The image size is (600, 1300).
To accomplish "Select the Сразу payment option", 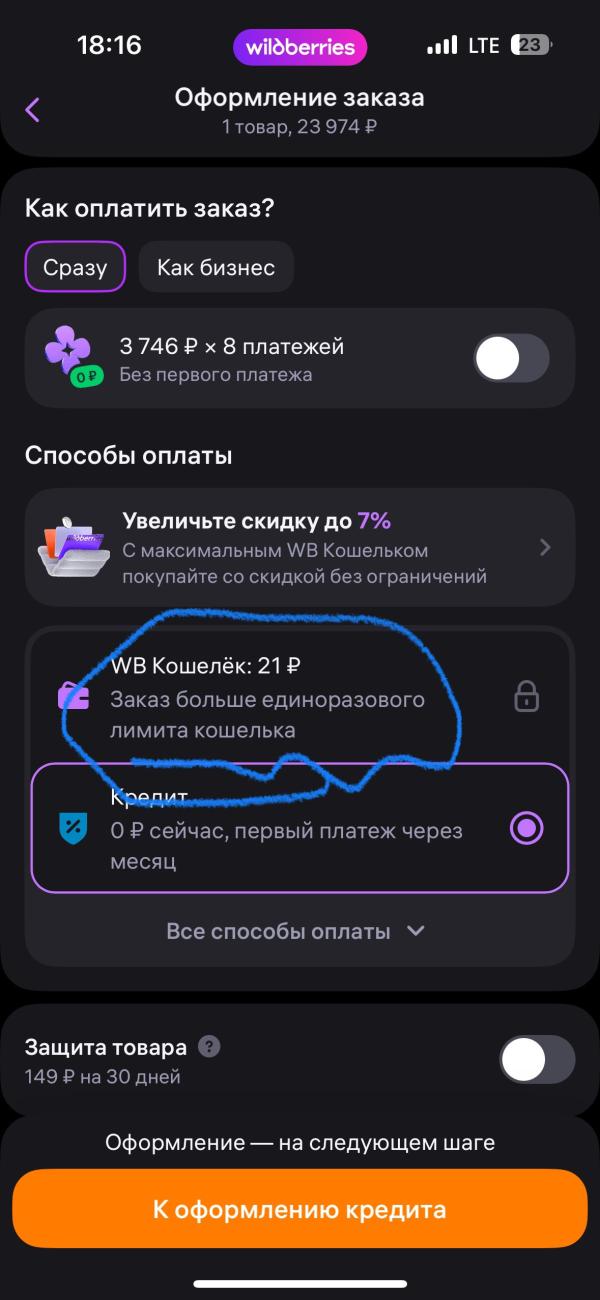I will 75,267.
